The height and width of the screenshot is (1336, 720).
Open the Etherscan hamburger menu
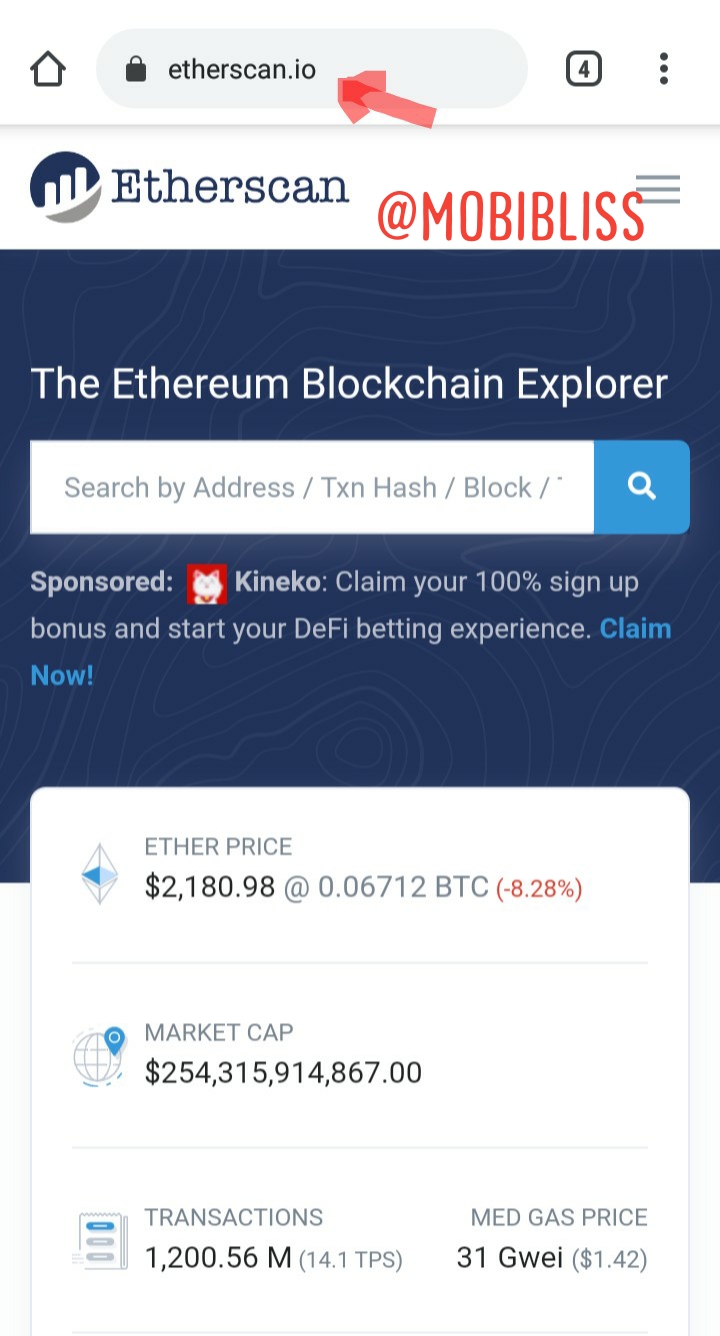658,189
